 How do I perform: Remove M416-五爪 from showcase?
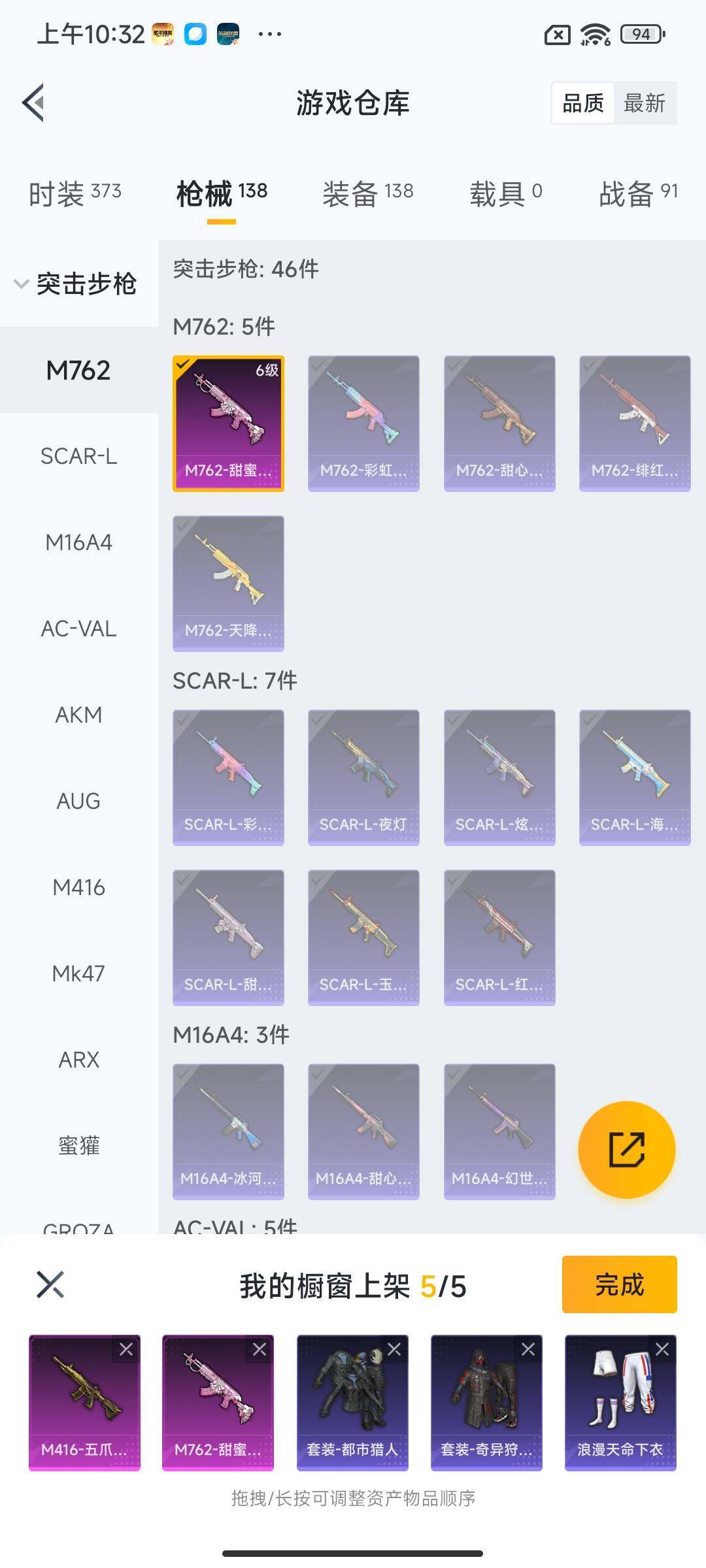click(126, 1349)
